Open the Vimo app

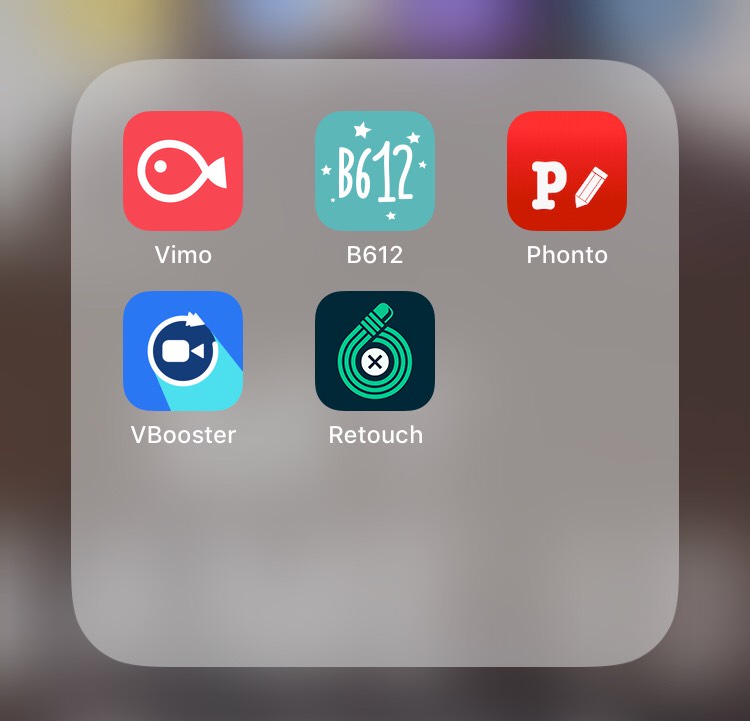coord(183,171)
